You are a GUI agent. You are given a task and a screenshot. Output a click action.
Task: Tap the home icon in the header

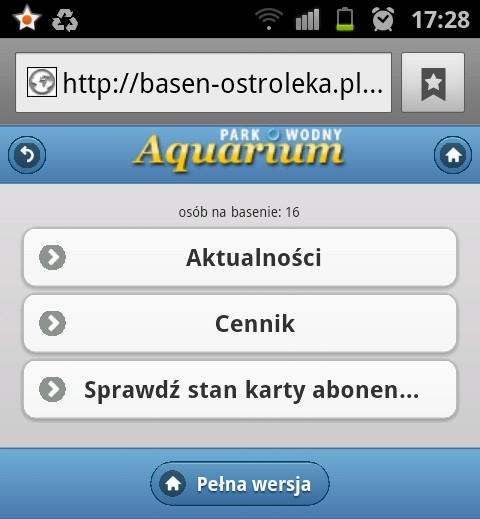pyautogui.click(x=453, y=155)
